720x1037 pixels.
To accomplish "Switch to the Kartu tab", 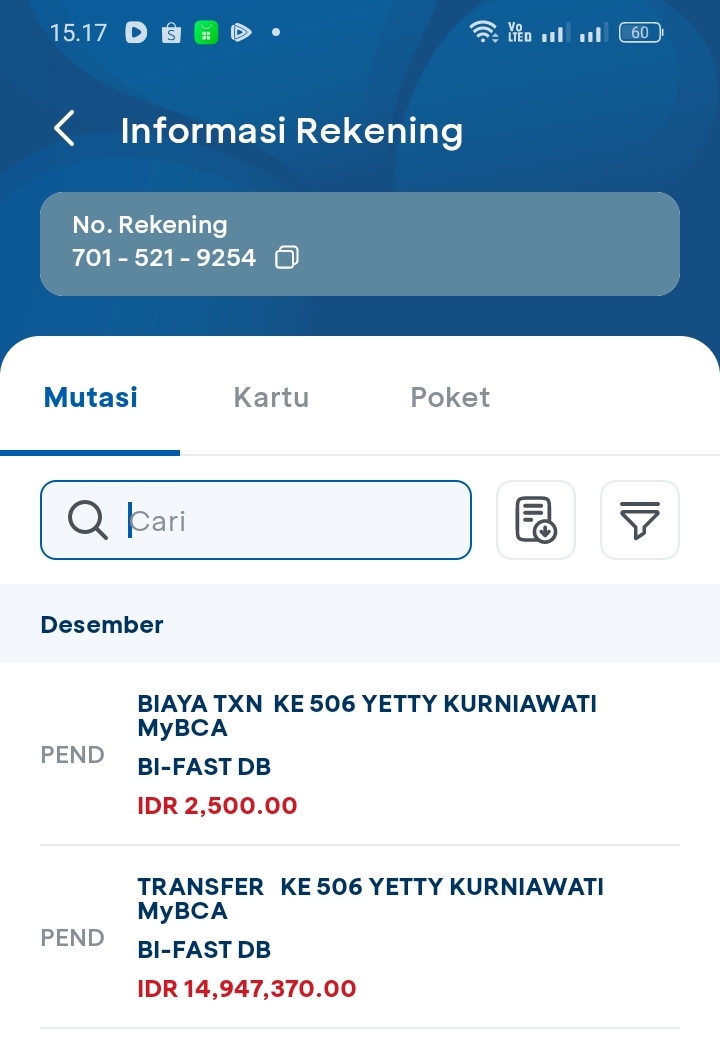I will pyautogui.click(x=271, y=397).
